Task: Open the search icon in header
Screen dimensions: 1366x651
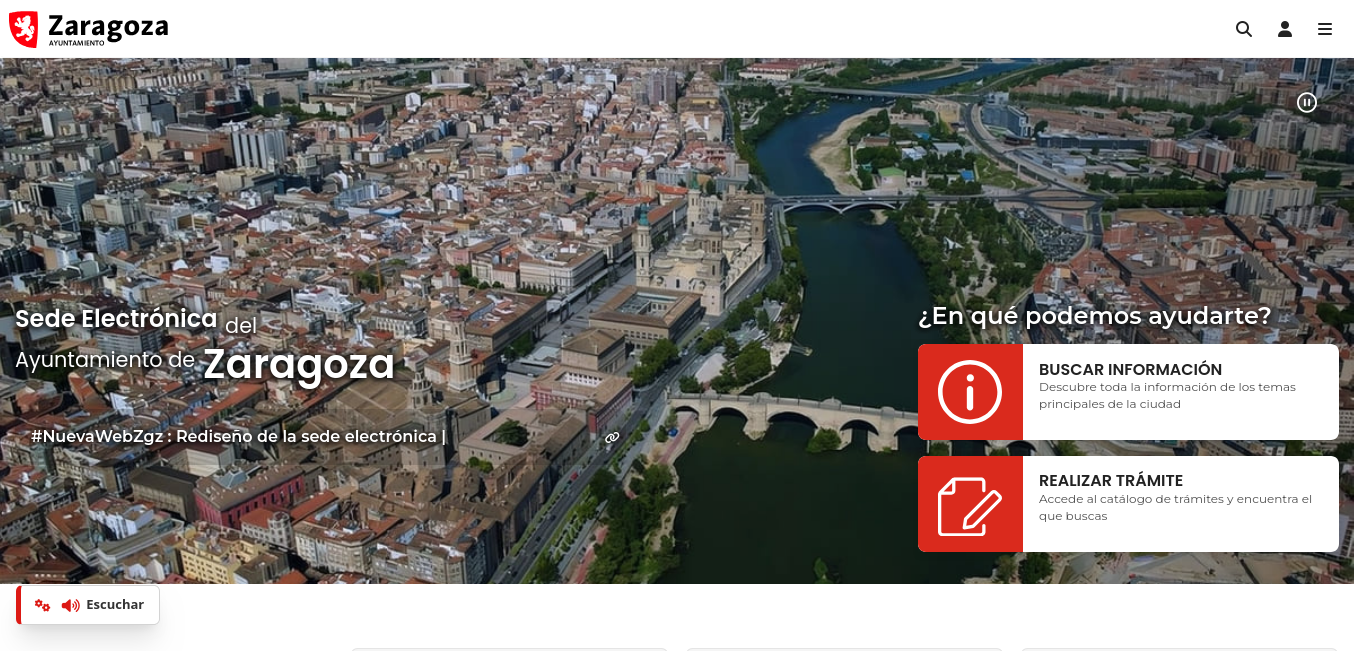Action: tap(1244, 29)
